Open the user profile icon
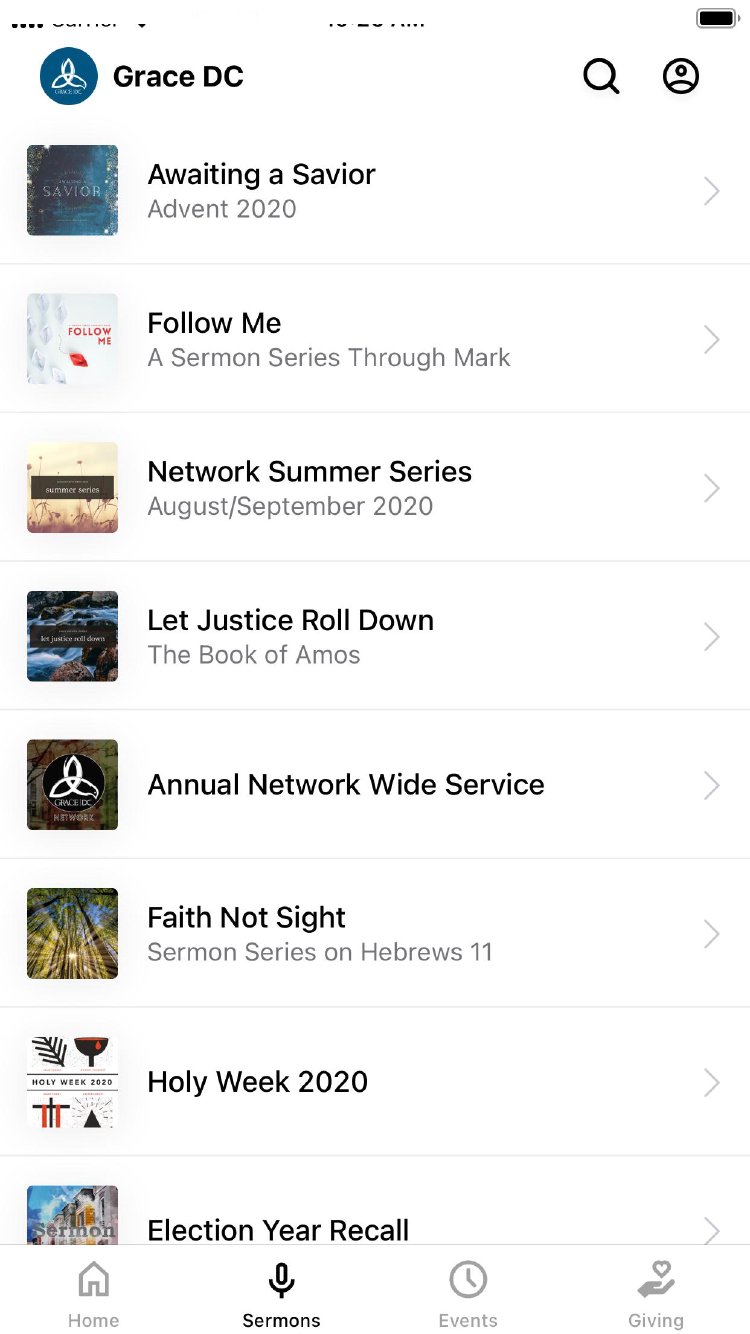The image size is (750, 1334). pyautogui.click(x=681, y=76)
